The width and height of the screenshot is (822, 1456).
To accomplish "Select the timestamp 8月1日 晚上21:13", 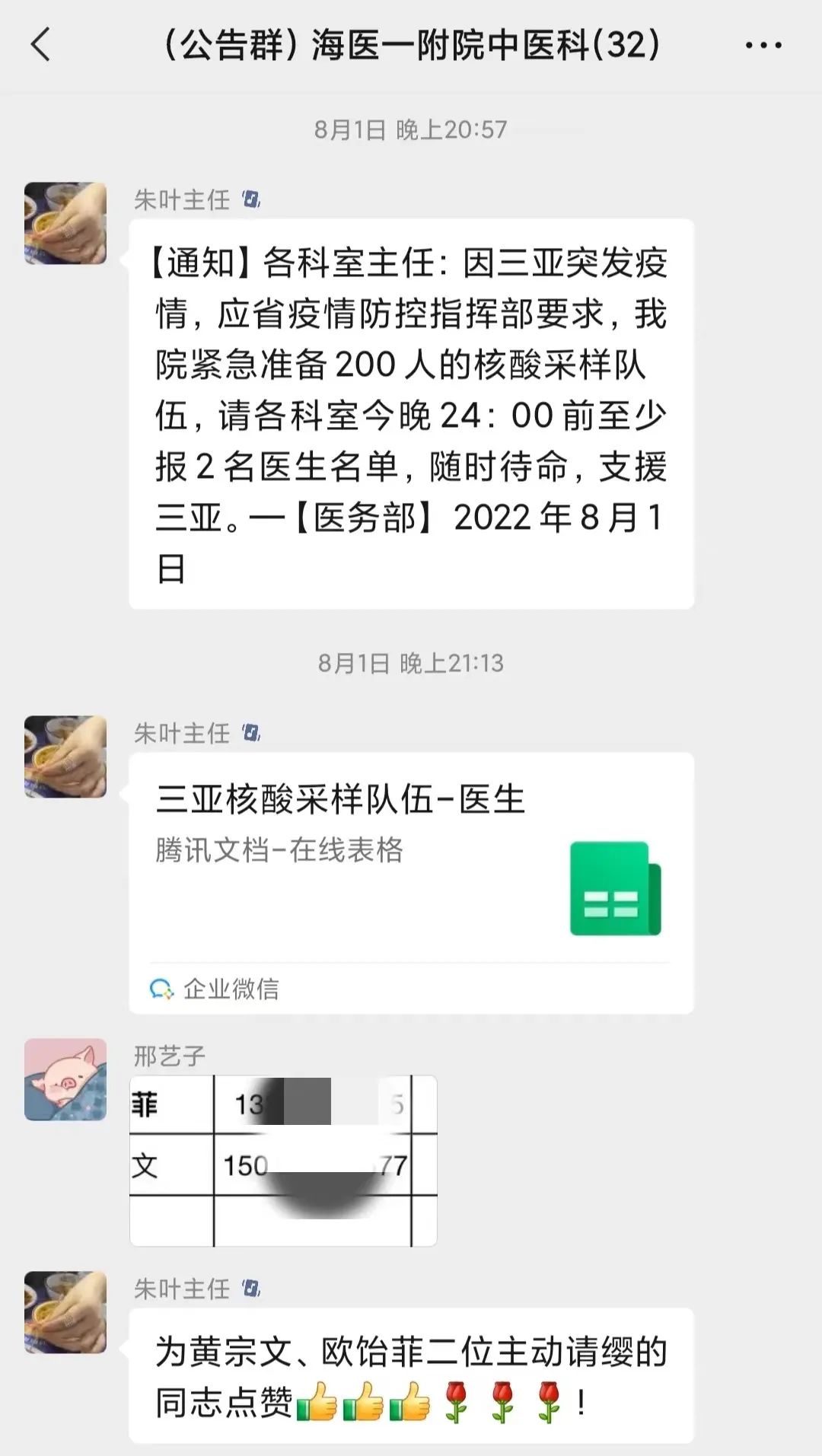I will 411,664.
